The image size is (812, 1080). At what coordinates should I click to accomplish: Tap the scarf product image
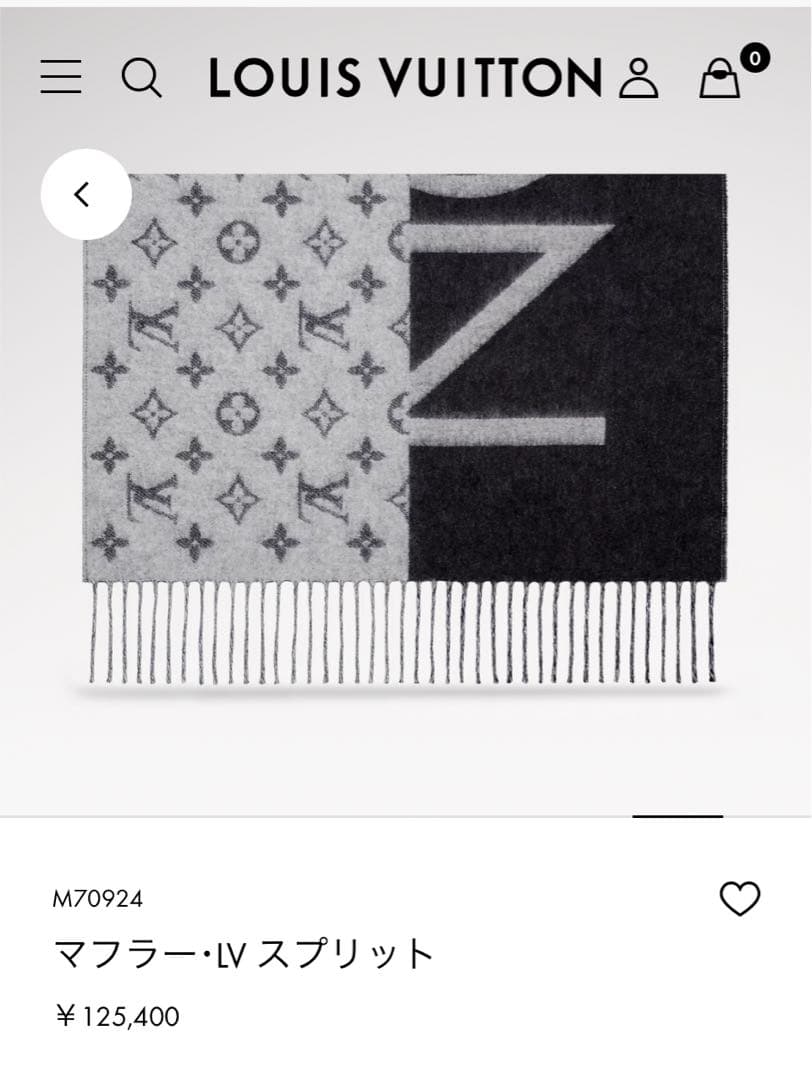406,420
